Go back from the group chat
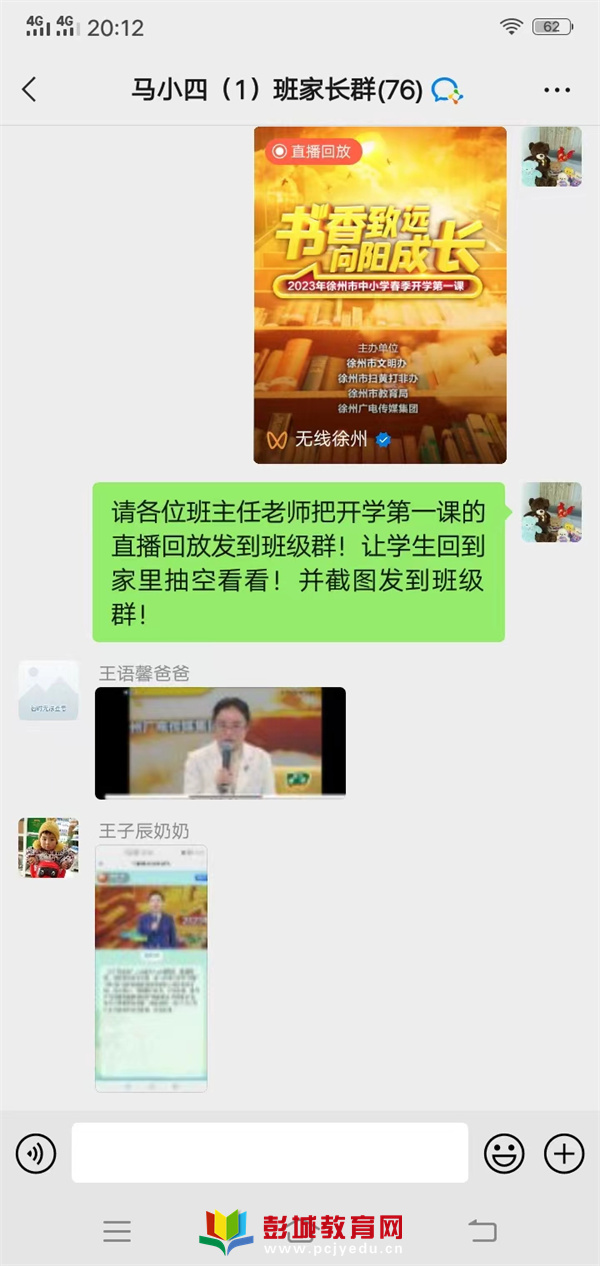 point(29,90)
